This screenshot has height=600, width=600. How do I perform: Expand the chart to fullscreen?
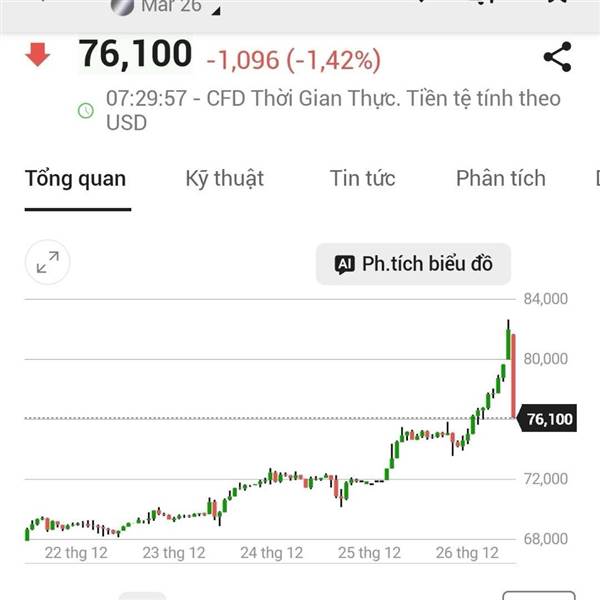pos(47,262)
